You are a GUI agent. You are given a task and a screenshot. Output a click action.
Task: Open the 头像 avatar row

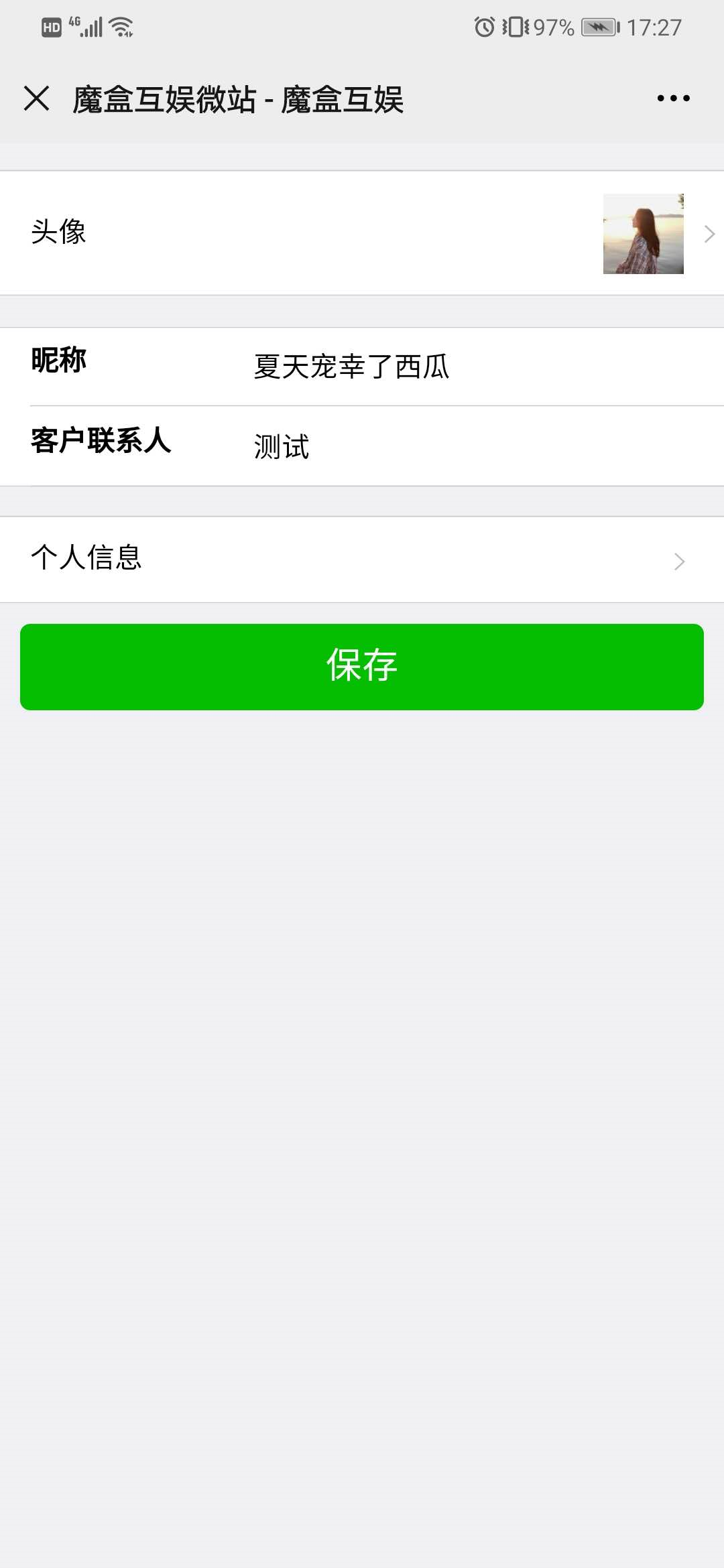[x=362, y=233]
